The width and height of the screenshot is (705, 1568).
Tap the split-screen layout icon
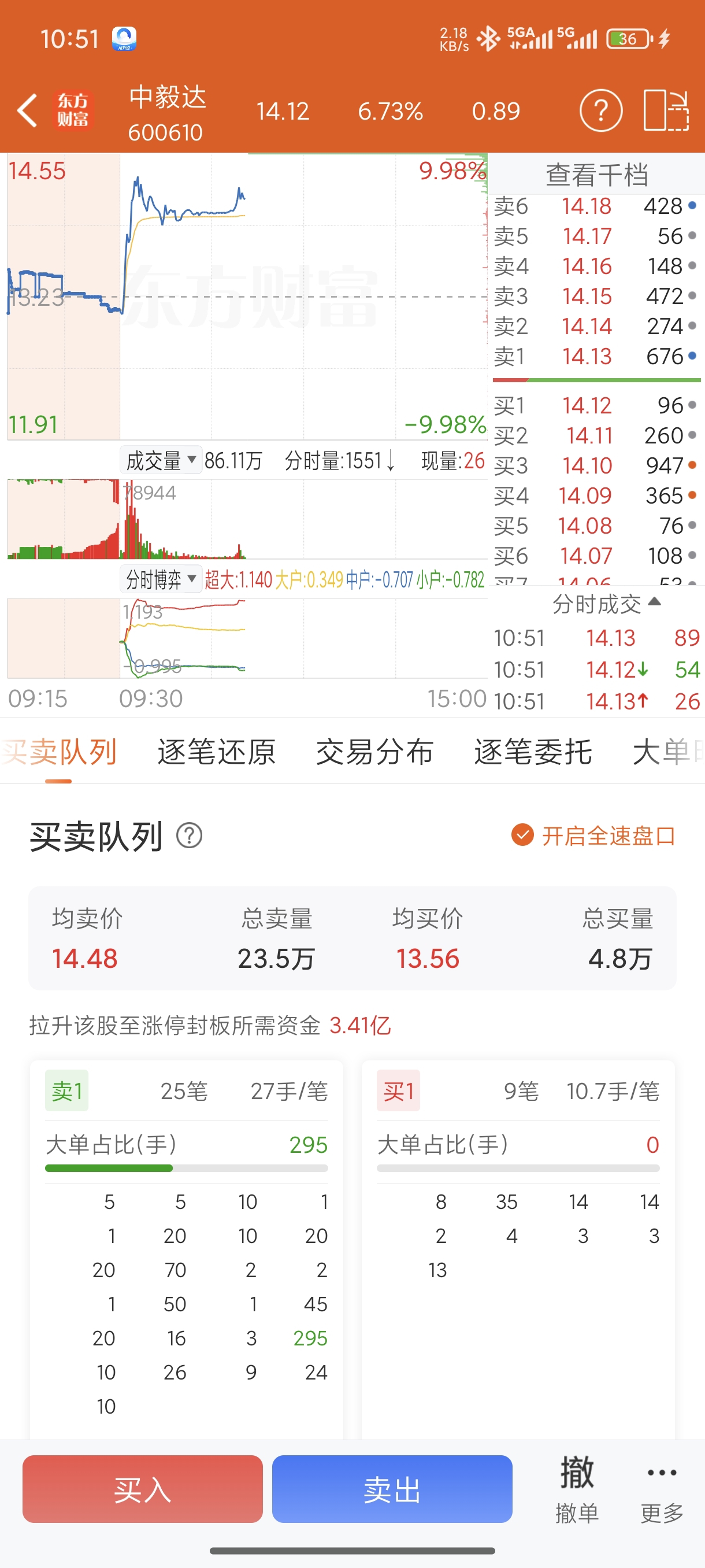tap(666, 110)
